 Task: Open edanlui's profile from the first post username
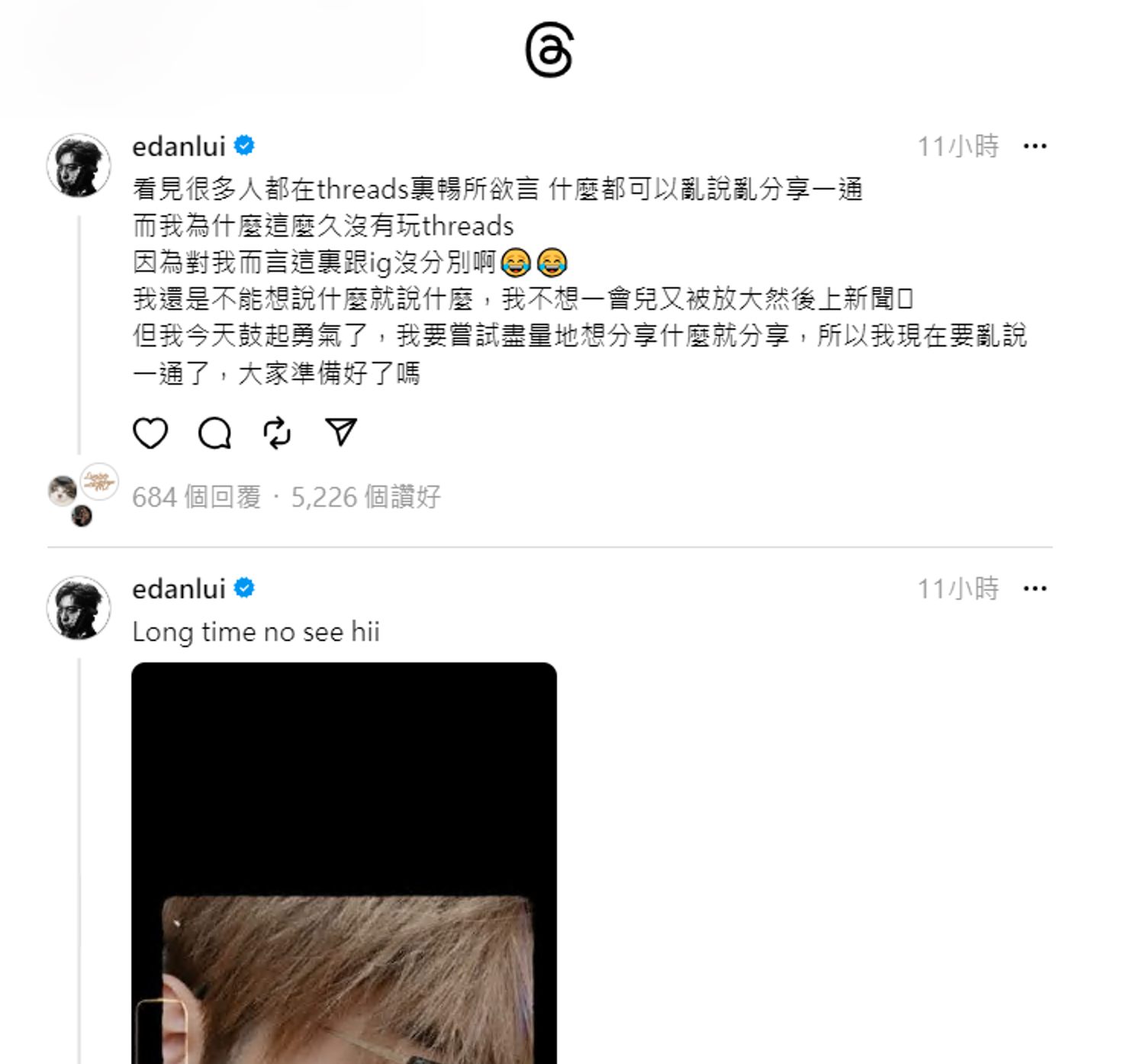pos(179,146)
